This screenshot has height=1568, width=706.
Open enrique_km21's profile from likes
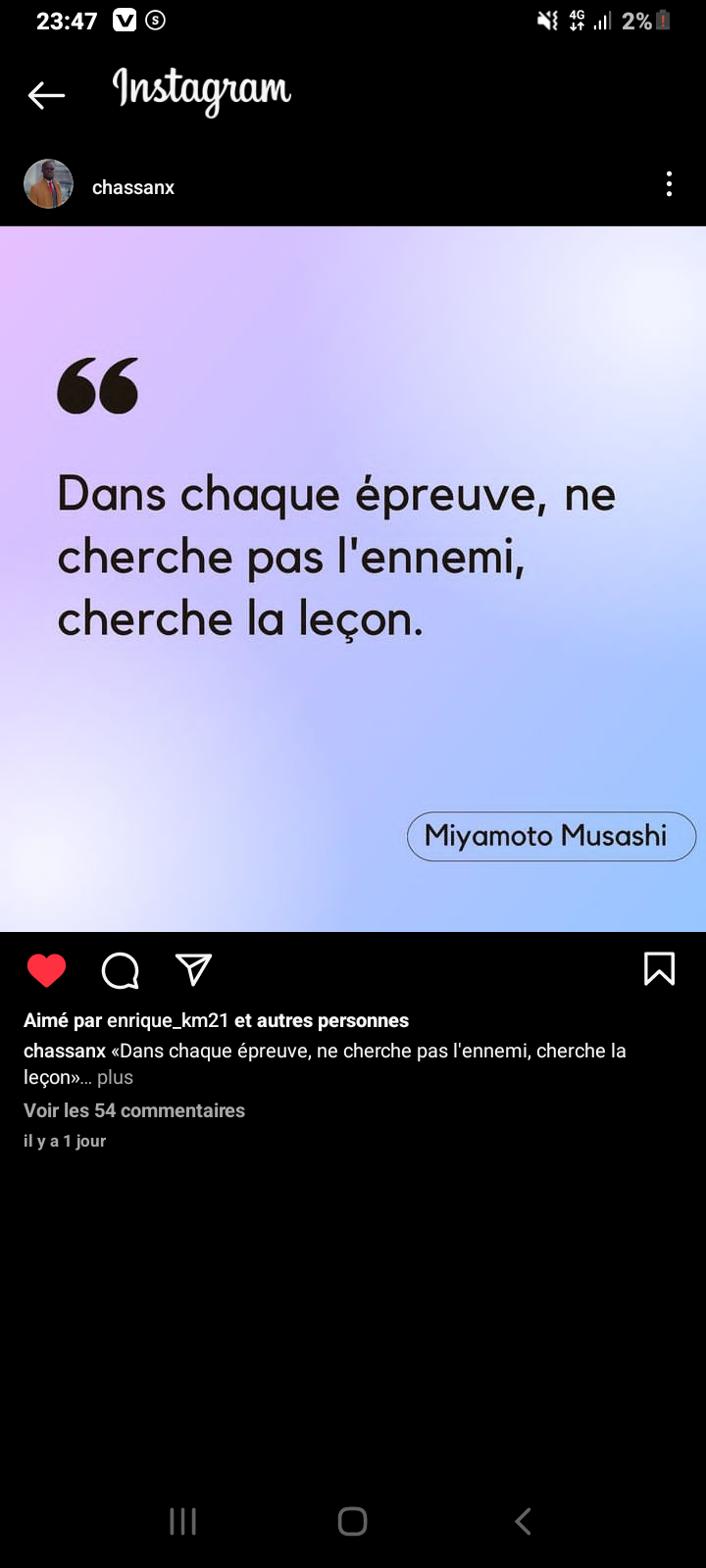pos(168,1020)
